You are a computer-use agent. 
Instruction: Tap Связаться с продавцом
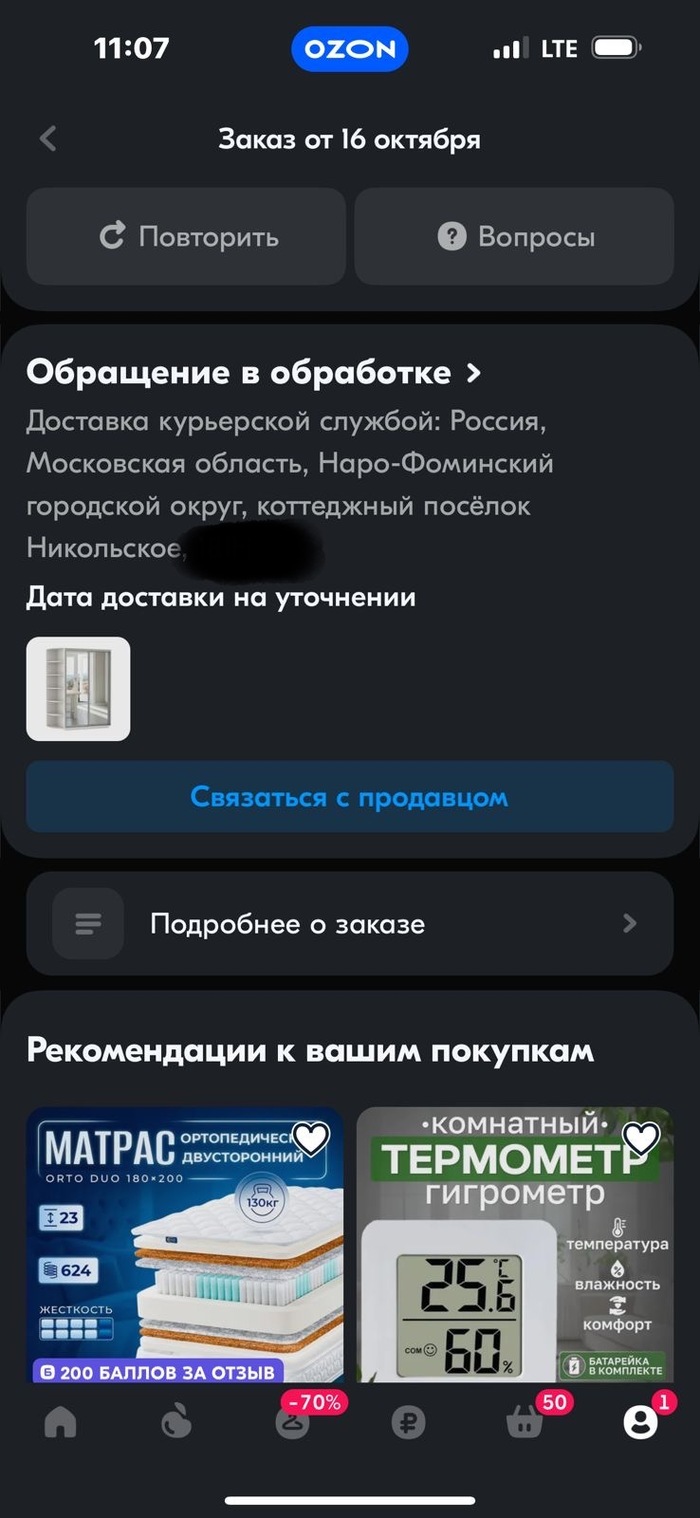coord(350,797)
